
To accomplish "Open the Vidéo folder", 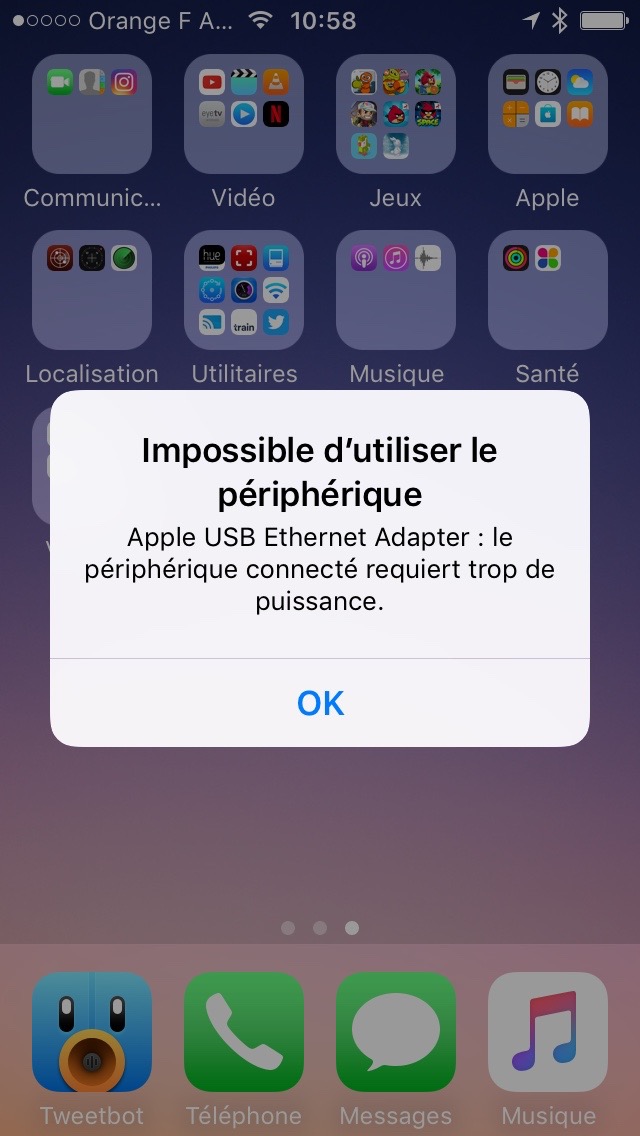I will [x=244, y=114].
